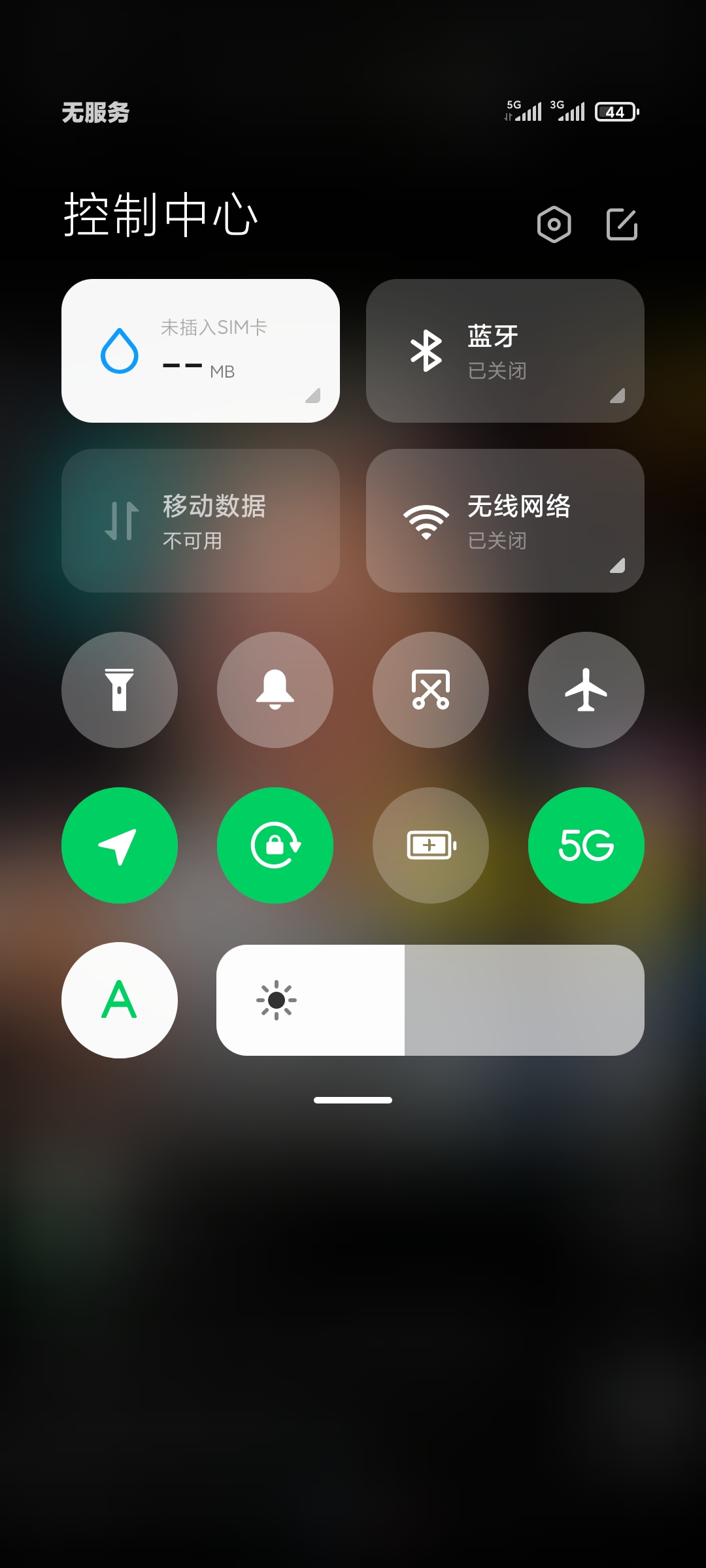Open the data usage card

[x=200, y=351]
